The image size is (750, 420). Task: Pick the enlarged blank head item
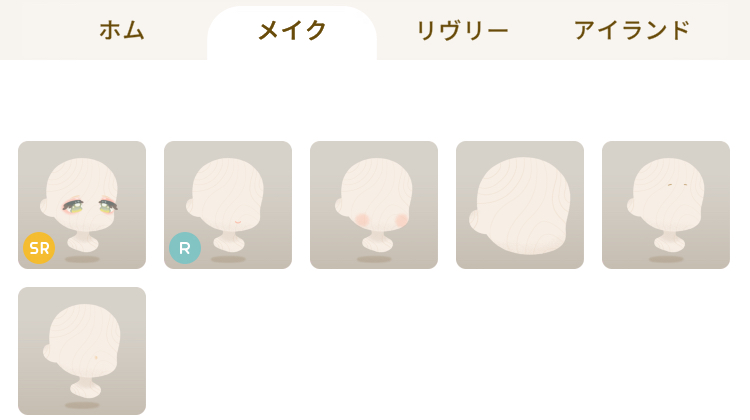[x=520, y=205]
